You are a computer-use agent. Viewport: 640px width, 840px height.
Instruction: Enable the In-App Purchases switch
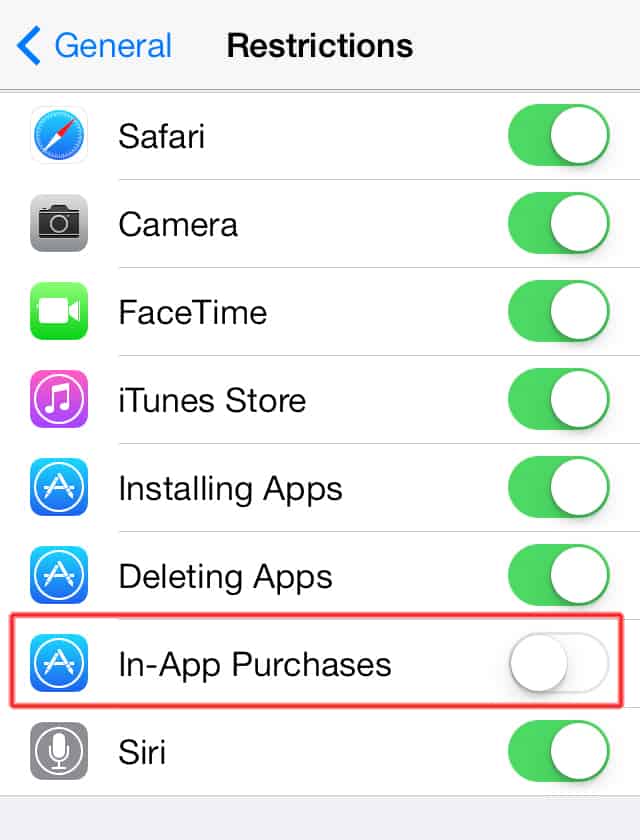(558, 663)
